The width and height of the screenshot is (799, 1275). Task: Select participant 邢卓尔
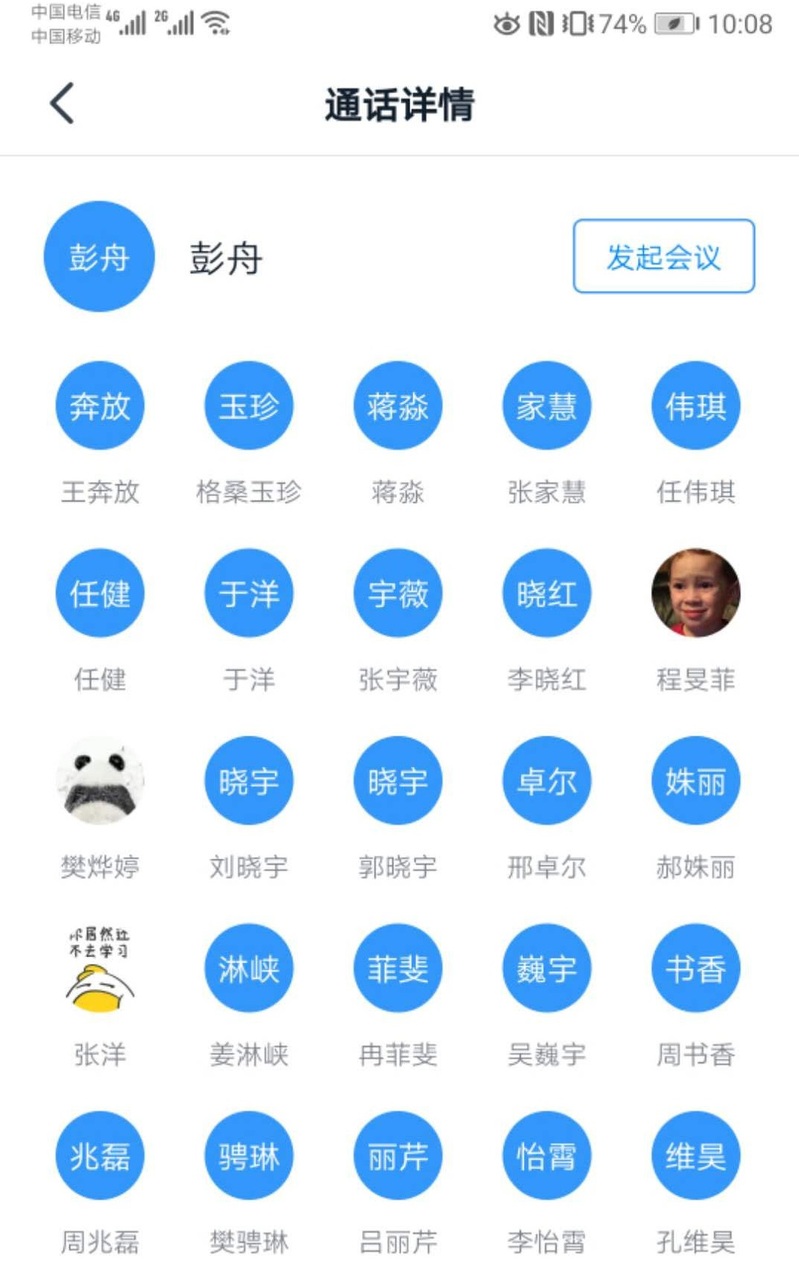pyautogui.click(x=546, y=780)
